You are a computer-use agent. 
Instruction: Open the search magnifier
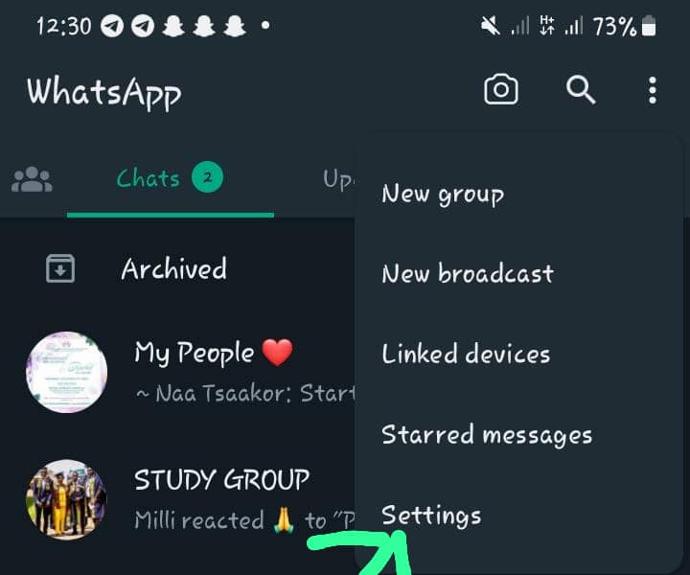(581, 91)
